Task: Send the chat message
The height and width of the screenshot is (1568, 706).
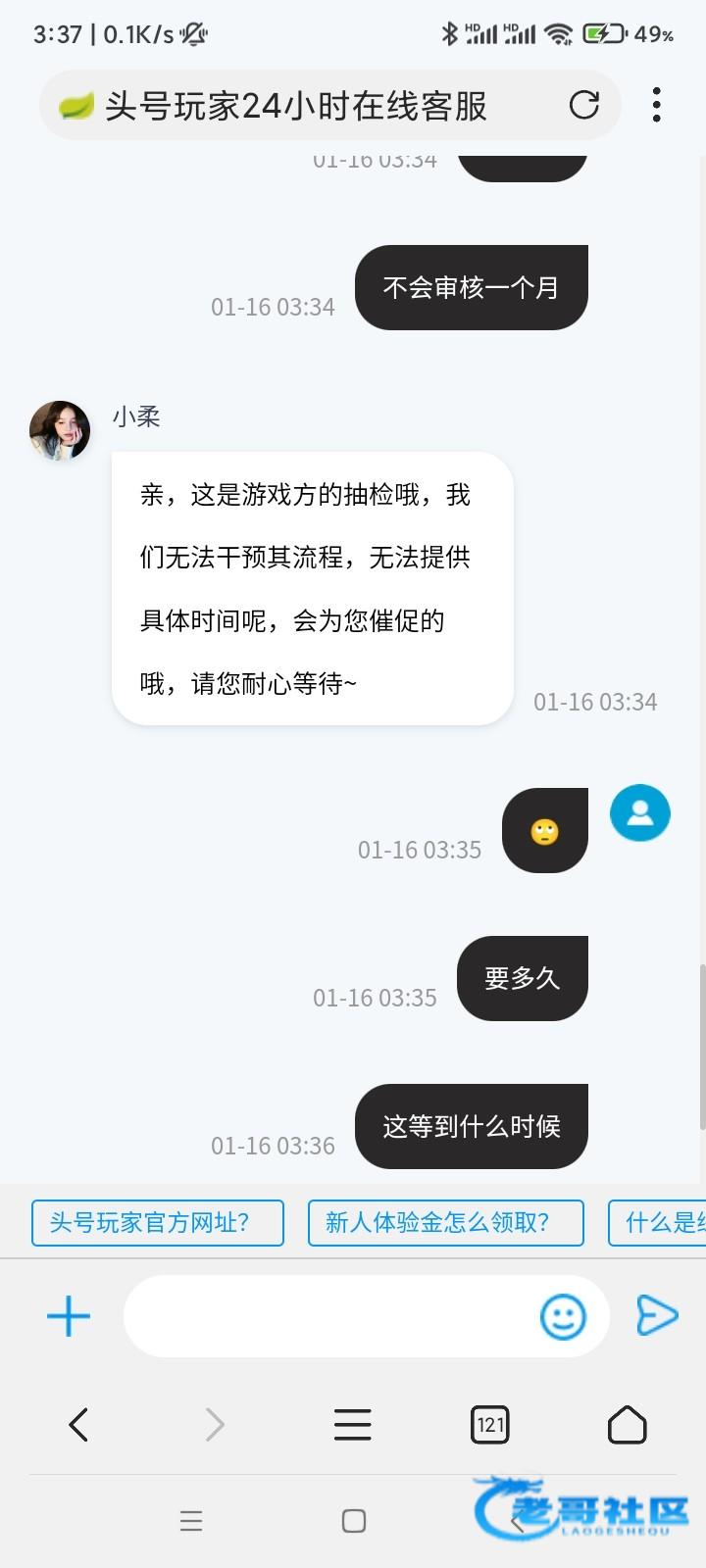Action: point(657,1315)
